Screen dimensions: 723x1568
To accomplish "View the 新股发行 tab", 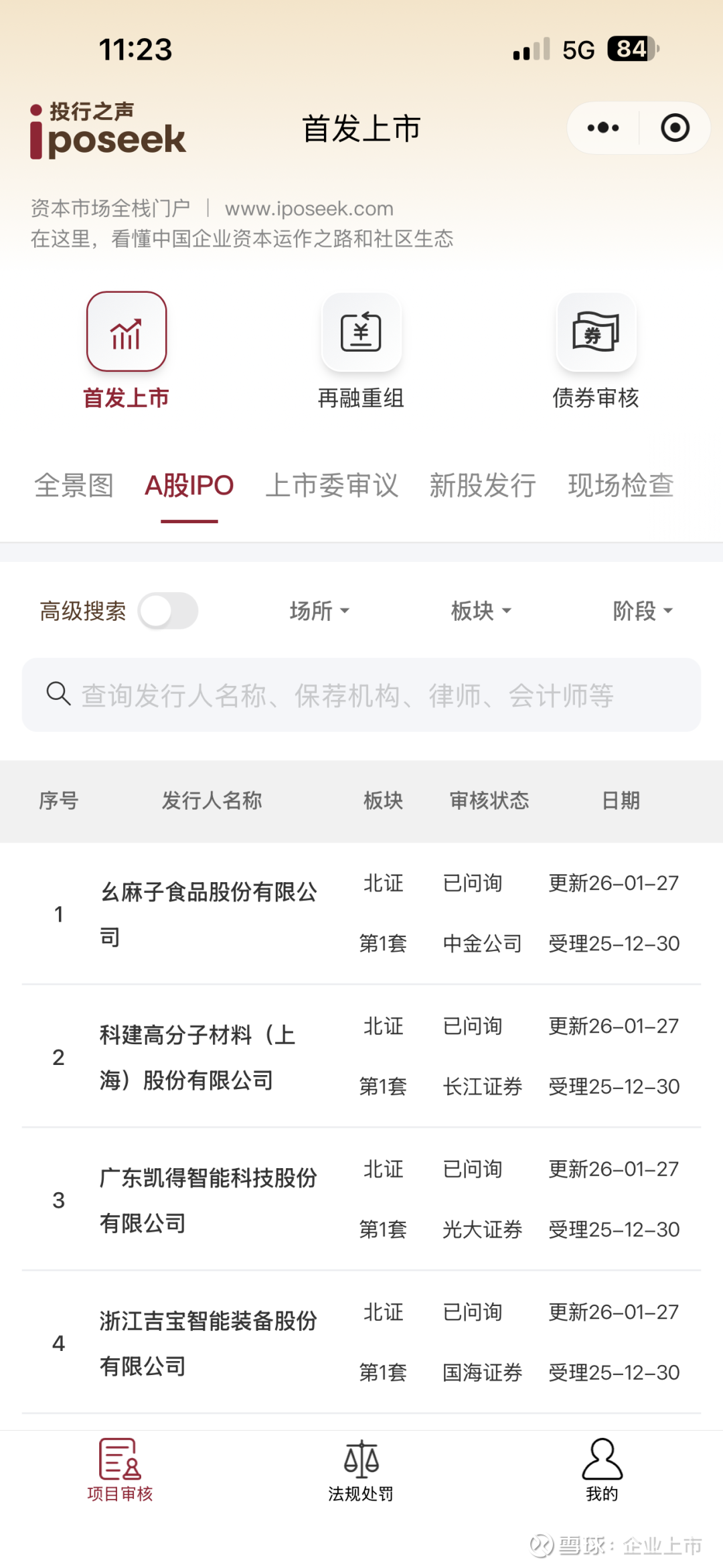I will click(x=483, y=486).
